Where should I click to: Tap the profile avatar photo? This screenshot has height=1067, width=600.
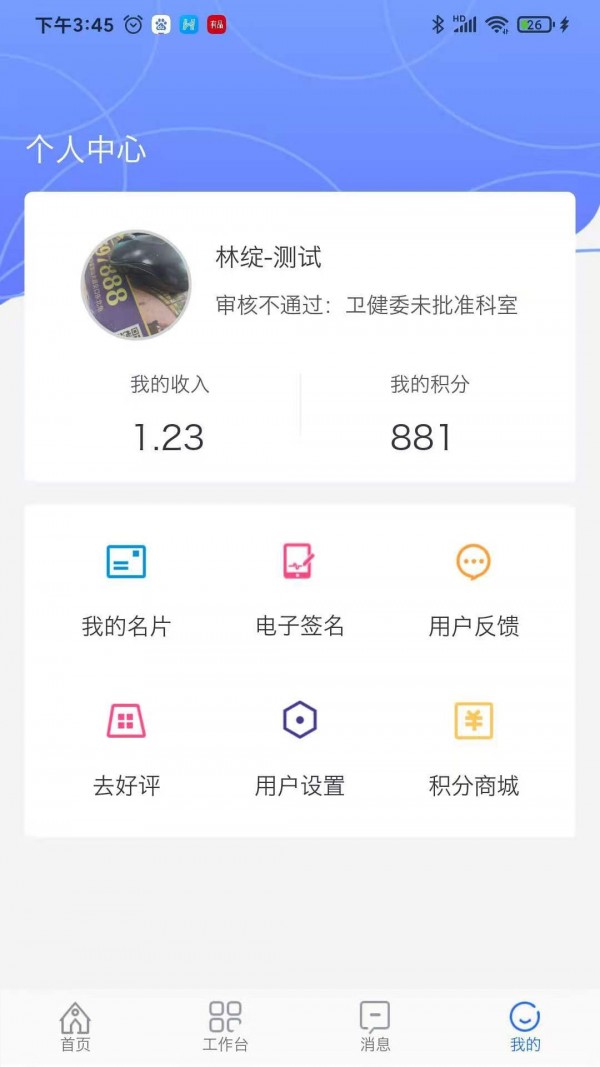tap(136, 284)
